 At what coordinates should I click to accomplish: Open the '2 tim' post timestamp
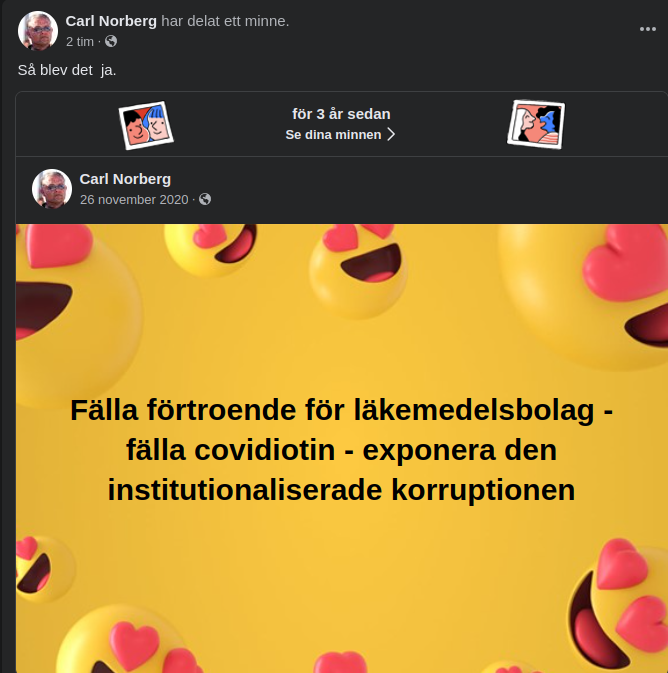pyautogui.click(x=80, y=41)
